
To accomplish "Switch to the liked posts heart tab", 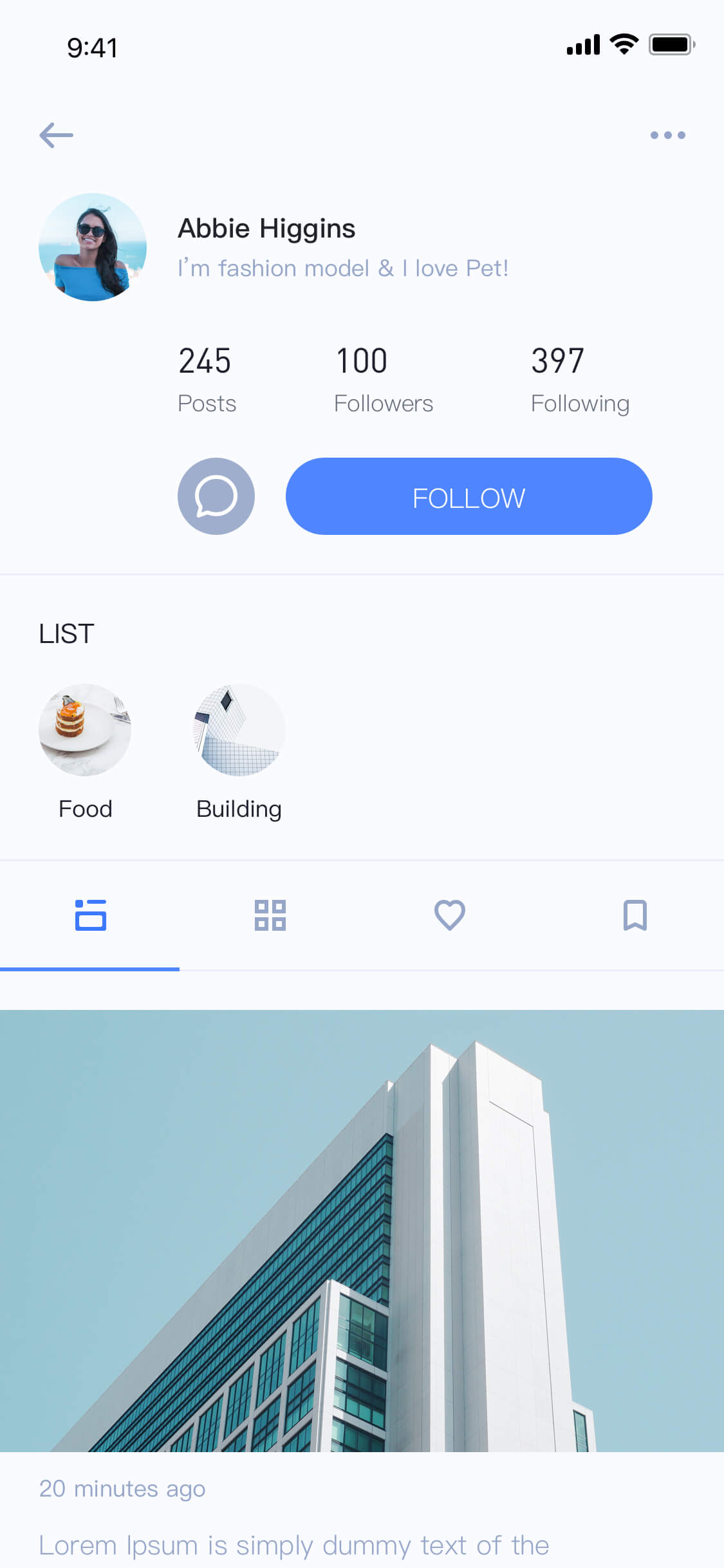I will (450, 915).
